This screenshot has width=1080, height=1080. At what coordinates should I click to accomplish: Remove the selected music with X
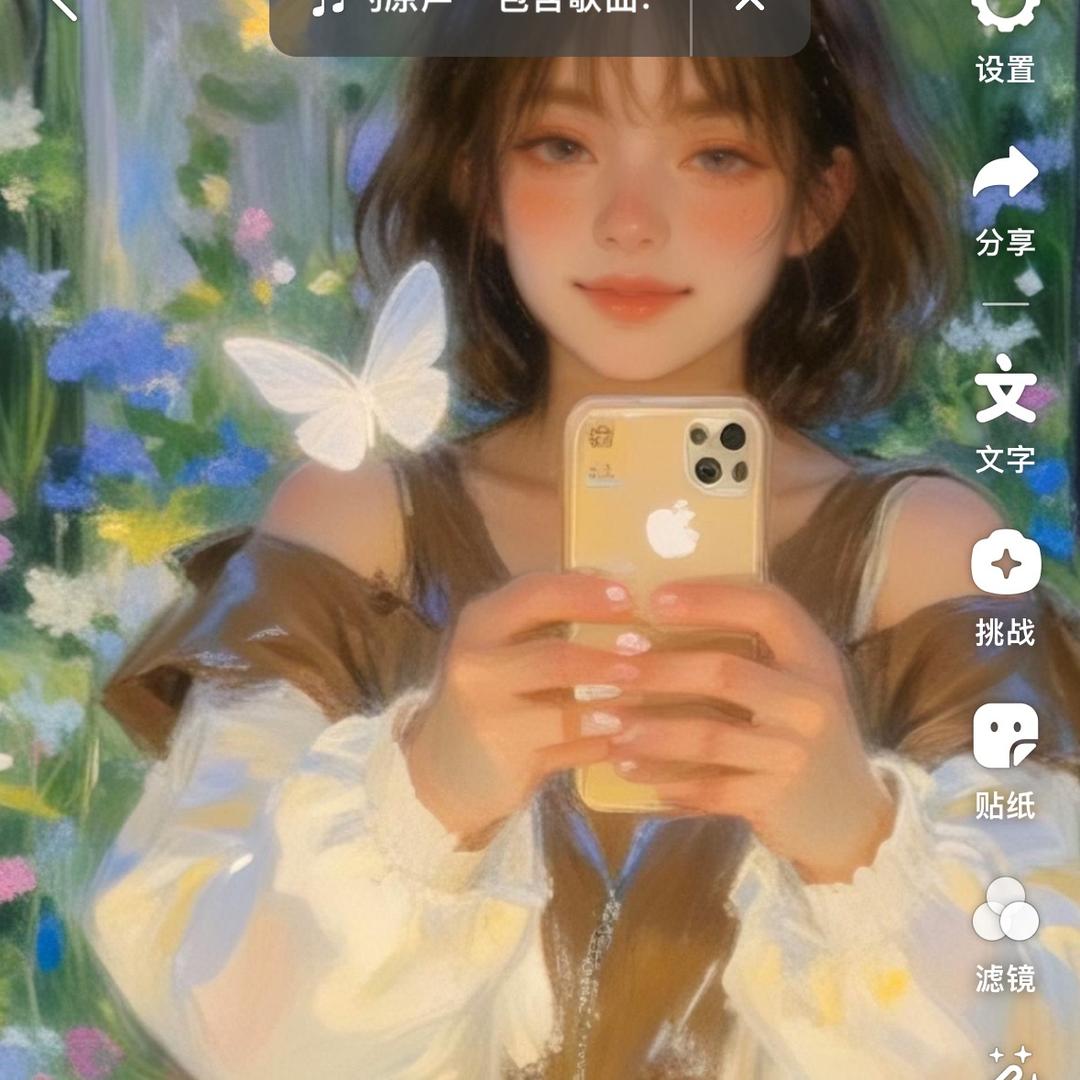pos(750,8)
